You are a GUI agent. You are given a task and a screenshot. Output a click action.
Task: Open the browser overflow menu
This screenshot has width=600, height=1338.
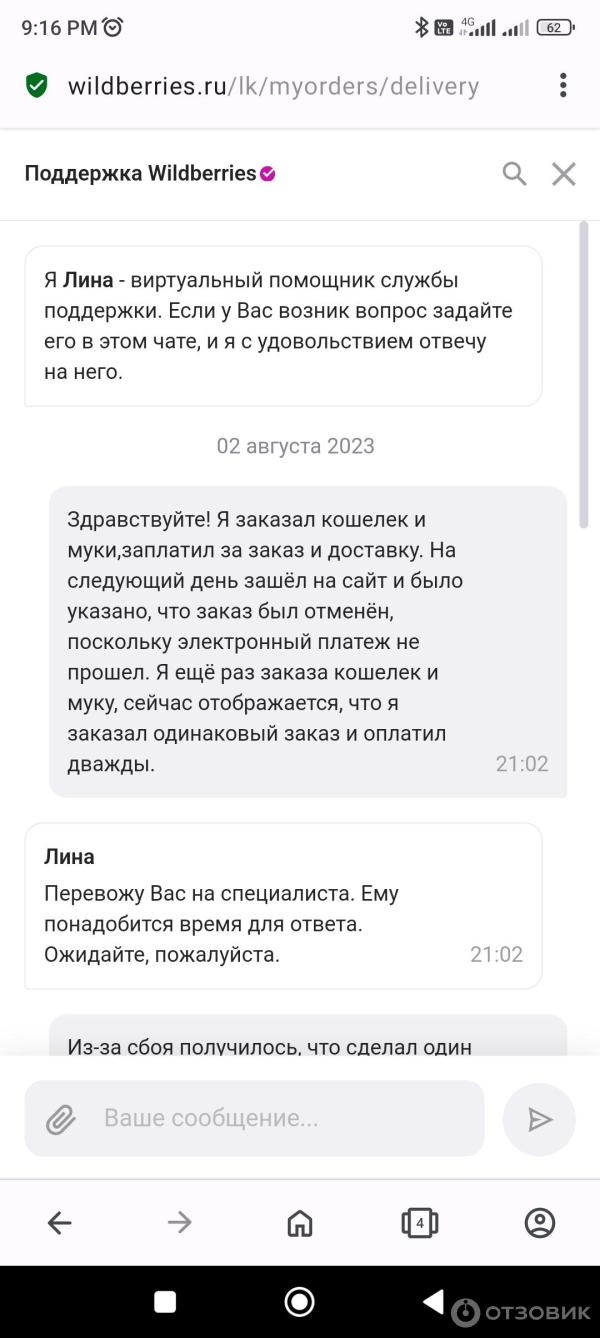coord(563,85)
